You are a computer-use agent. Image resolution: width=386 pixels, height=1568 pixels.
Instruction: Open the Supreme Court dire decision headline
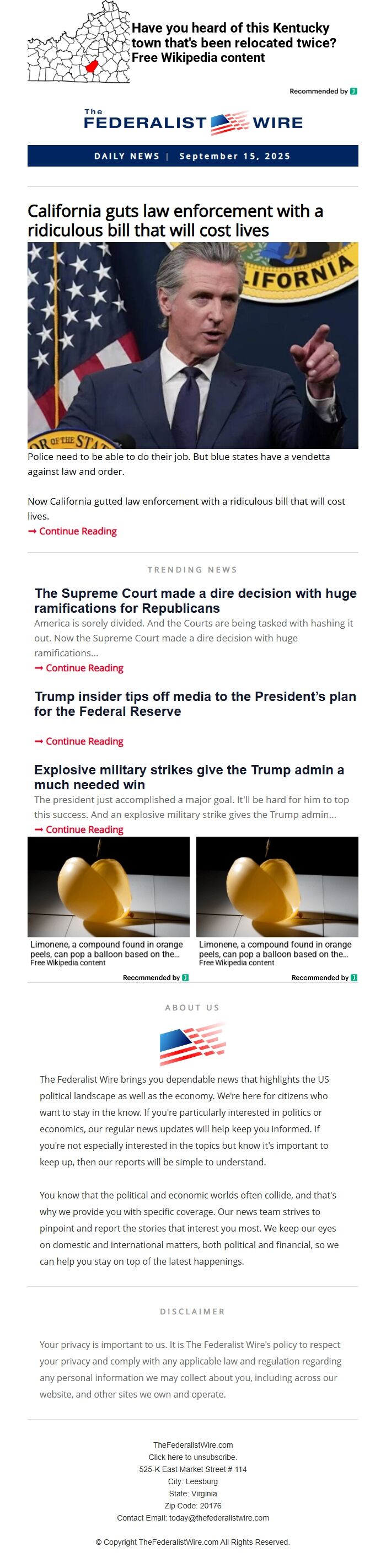click(195, 600)
